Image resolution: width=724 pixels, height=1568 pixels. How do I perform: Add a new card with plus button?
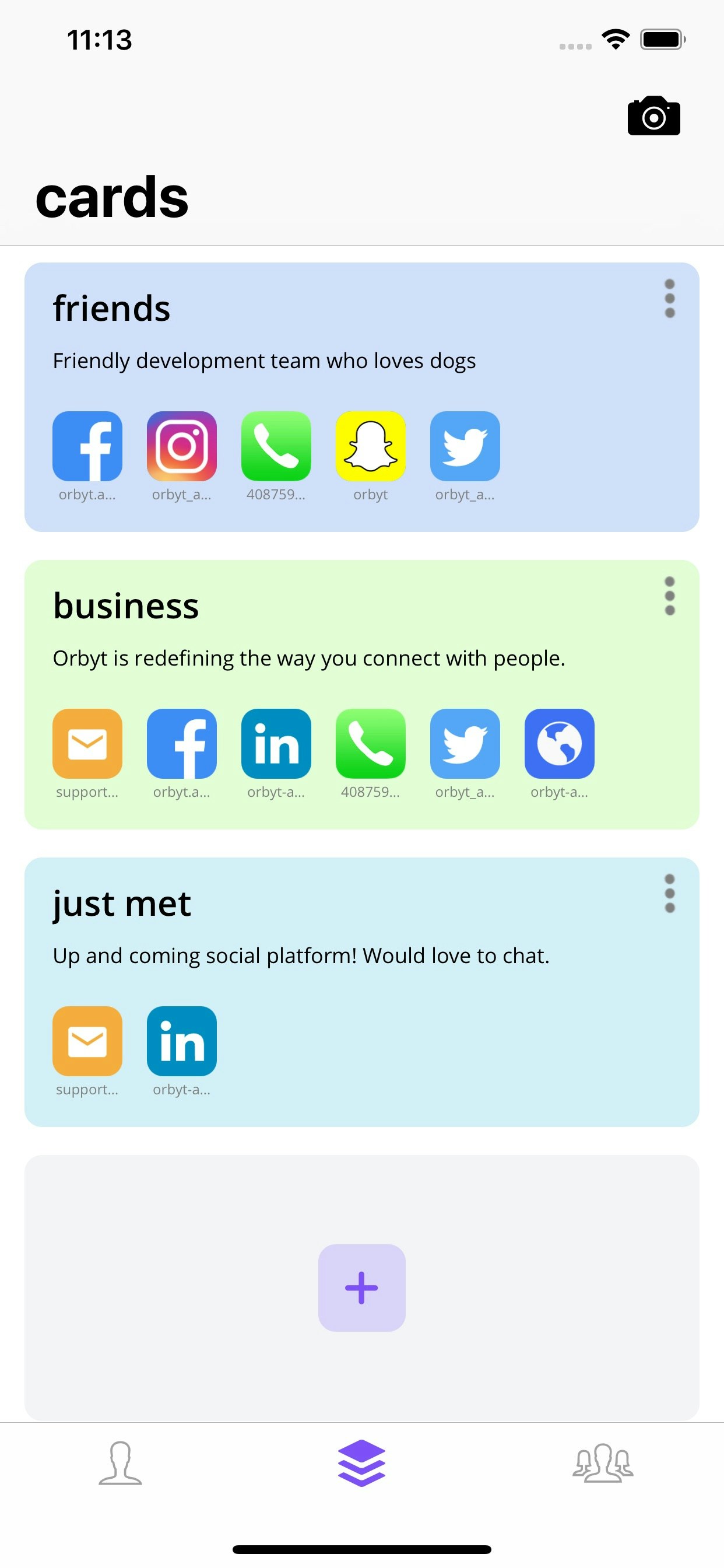point(361,1287)
